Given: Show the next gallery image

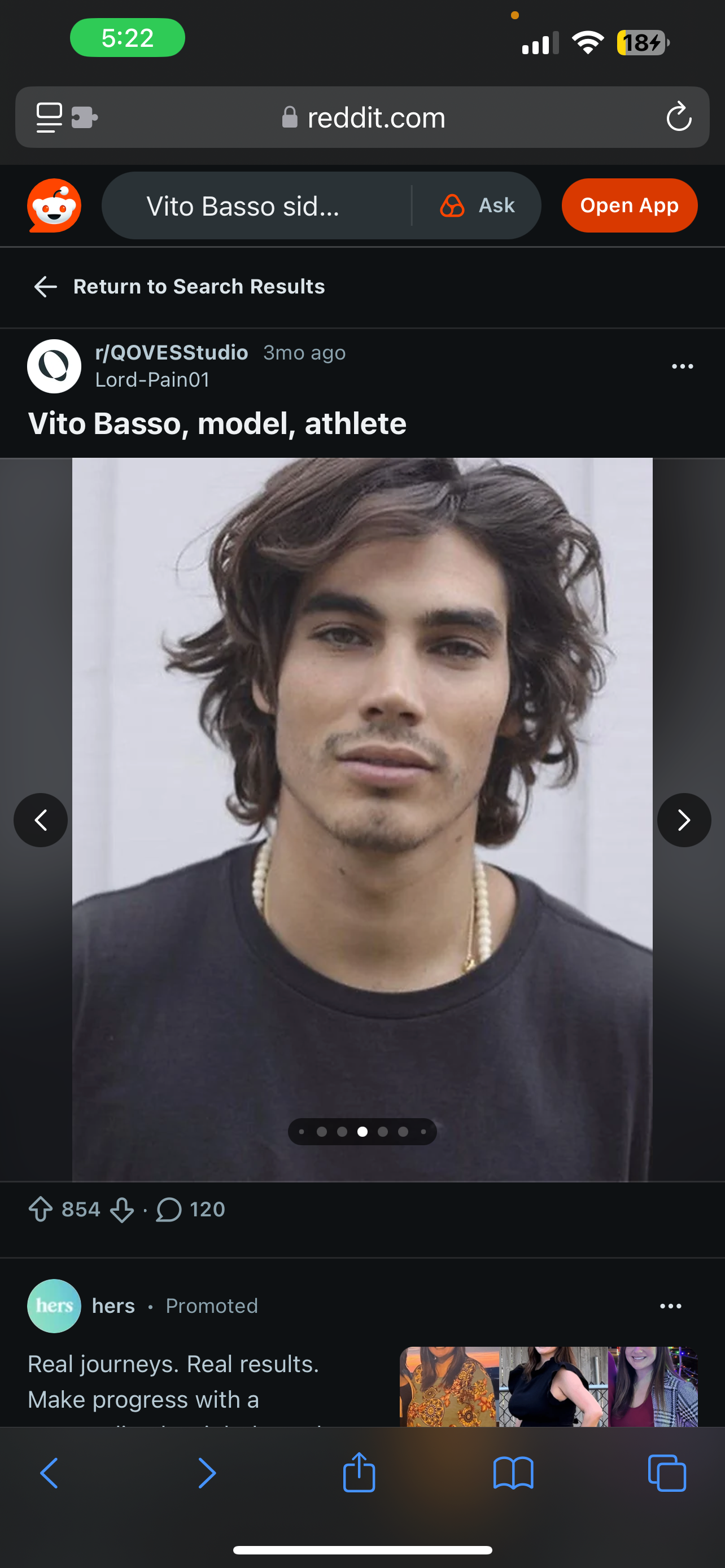Looking at the screenshot, I should pyautogui.click(x=684, y=820).
